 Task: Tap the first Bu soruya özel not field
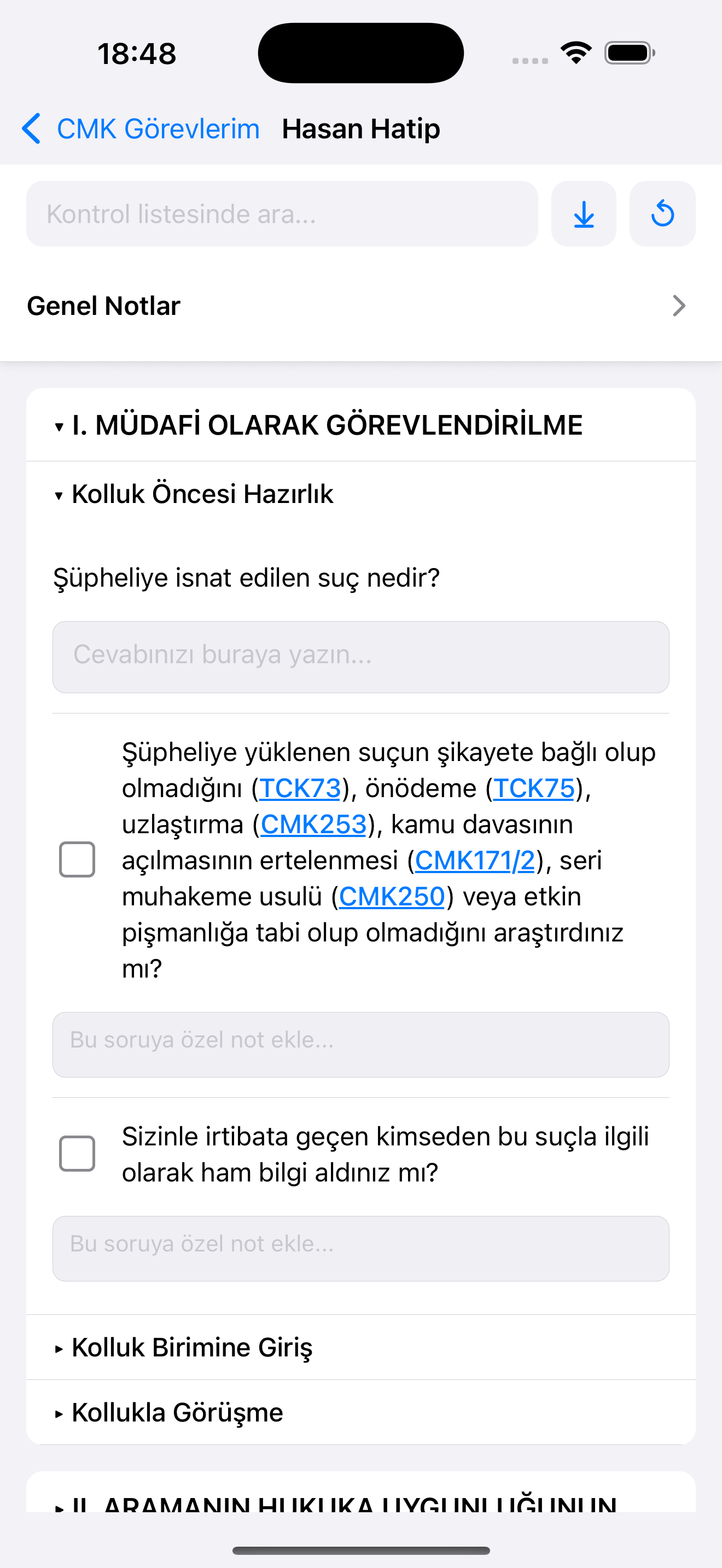[360, 1043]
